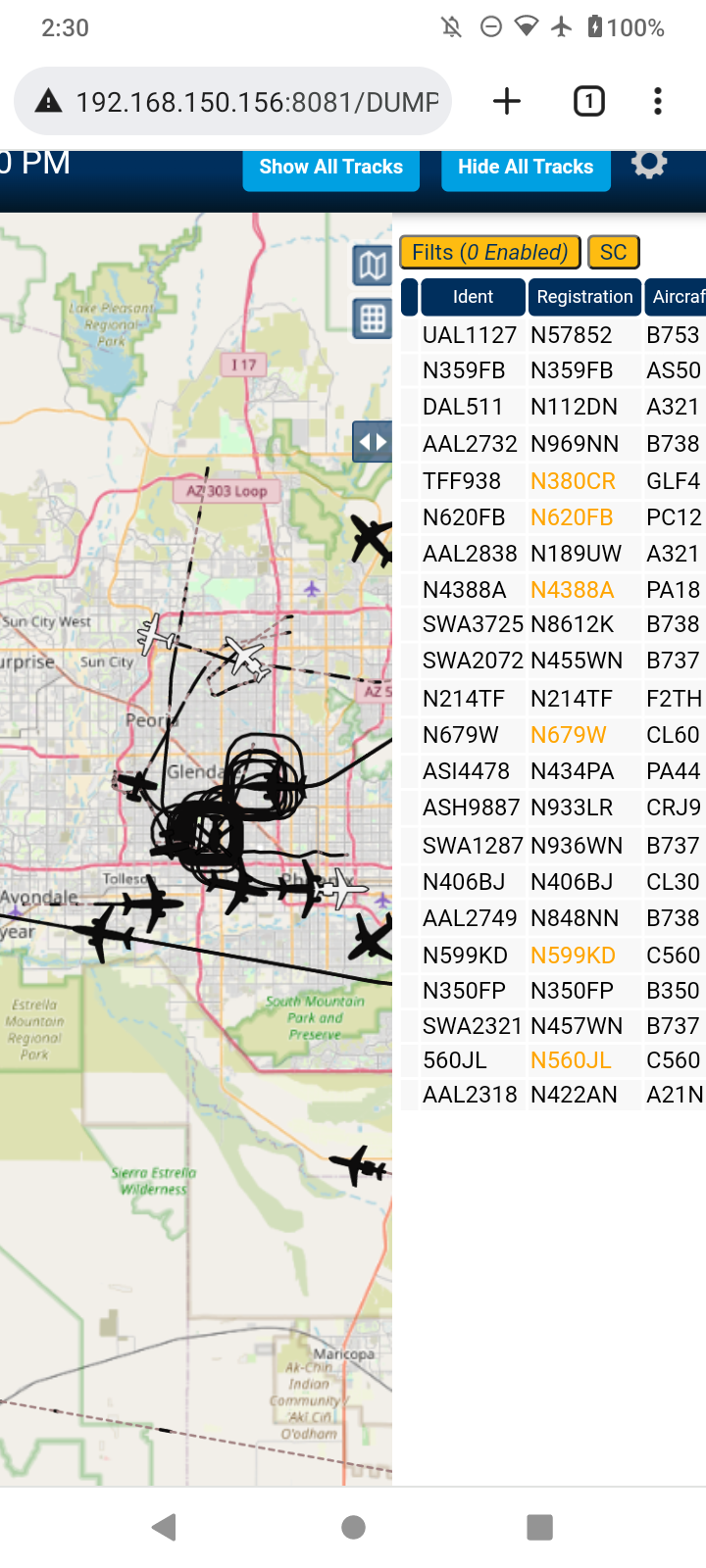Open the N679W registration link
Image resolution: width=706 pixels, height=1568 pixels.
click(569, 735)
